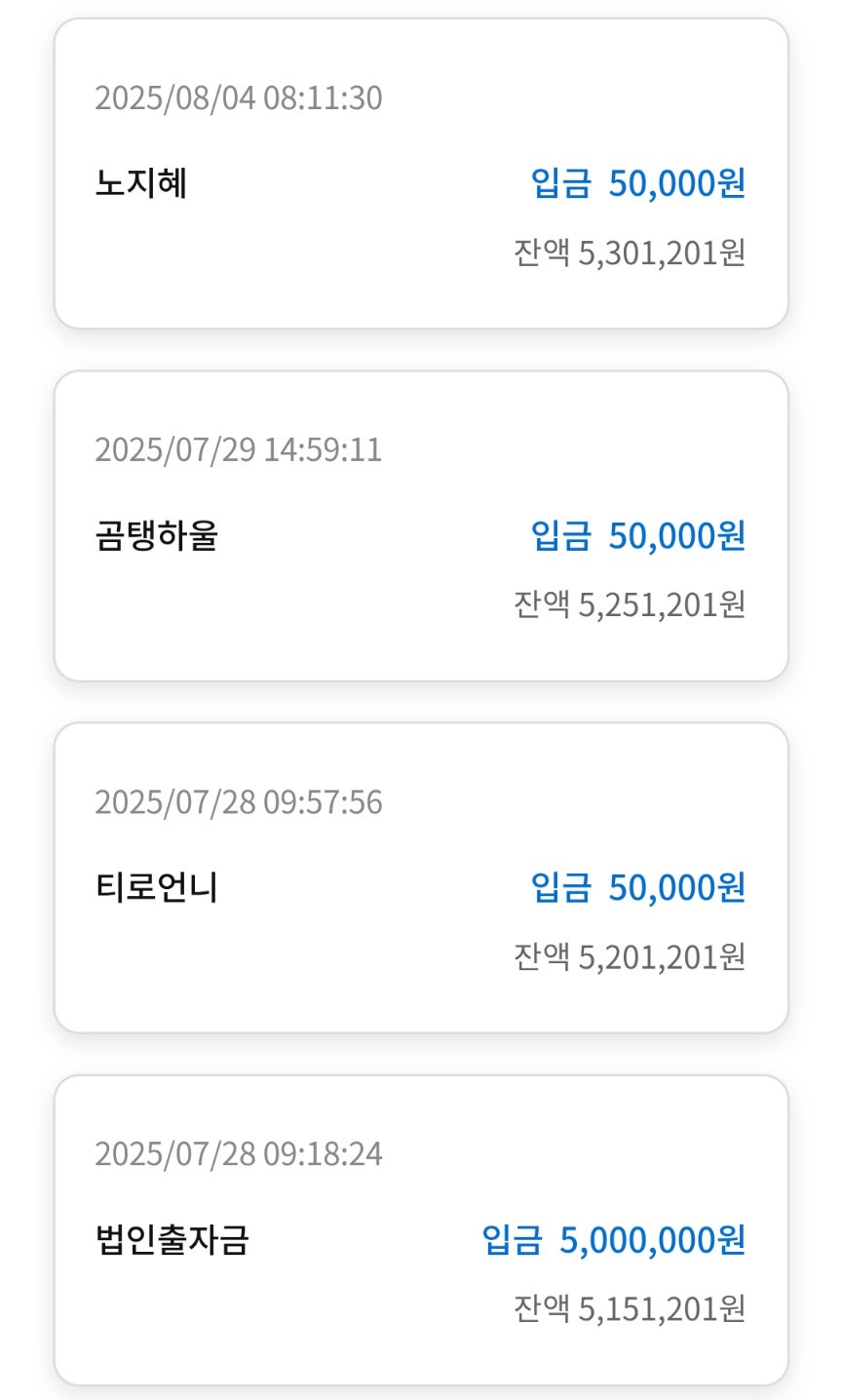This screenshot has height=1400, width=842.
Task: View the 곰탱하울 deposit transaction details
Action: pyautogui.click(x=421, y=526)
